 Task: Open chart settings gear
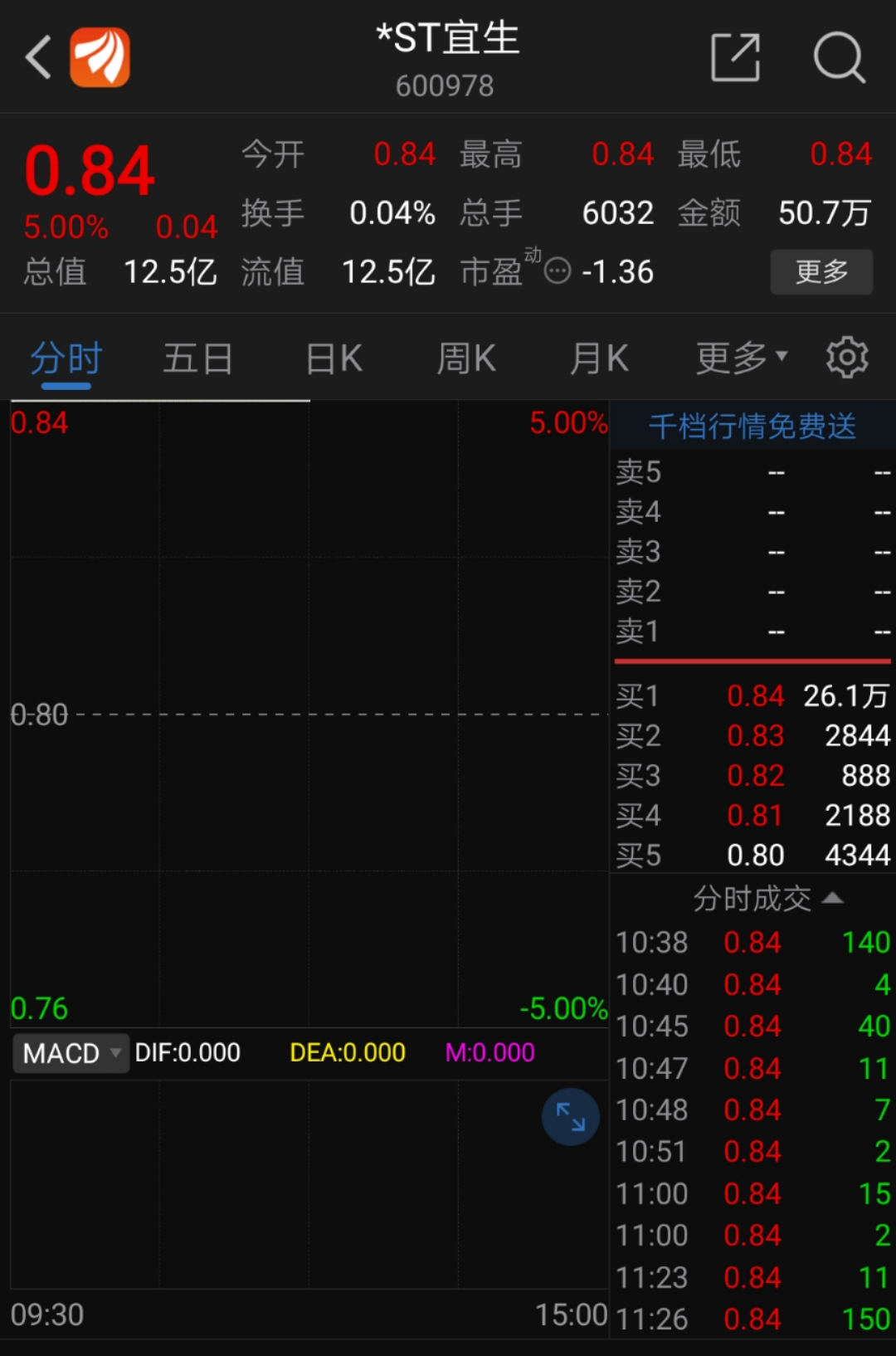[847, 358]
